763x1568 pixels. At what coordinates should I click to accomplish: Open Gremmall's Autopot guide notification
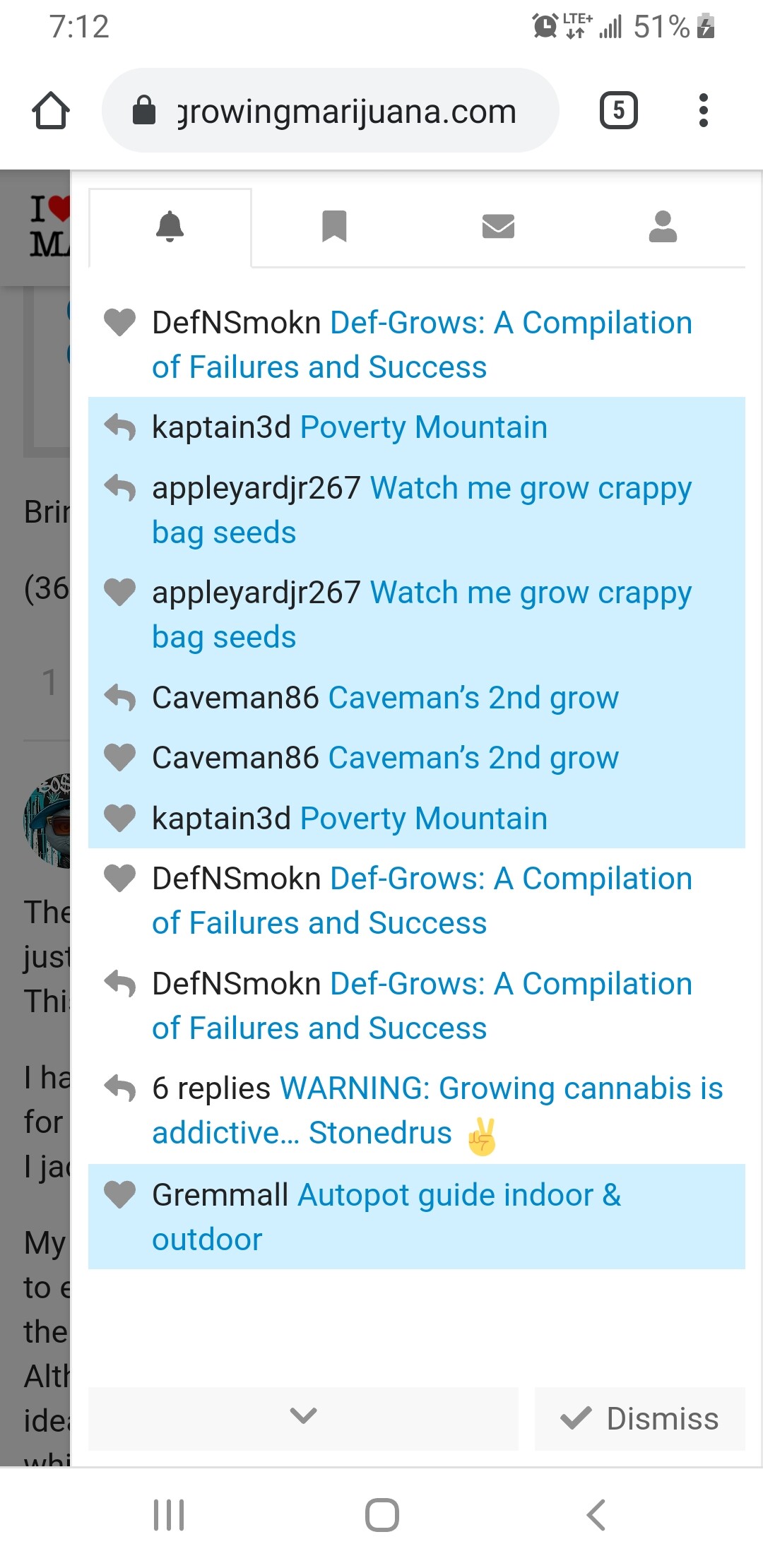[386, 1216]
